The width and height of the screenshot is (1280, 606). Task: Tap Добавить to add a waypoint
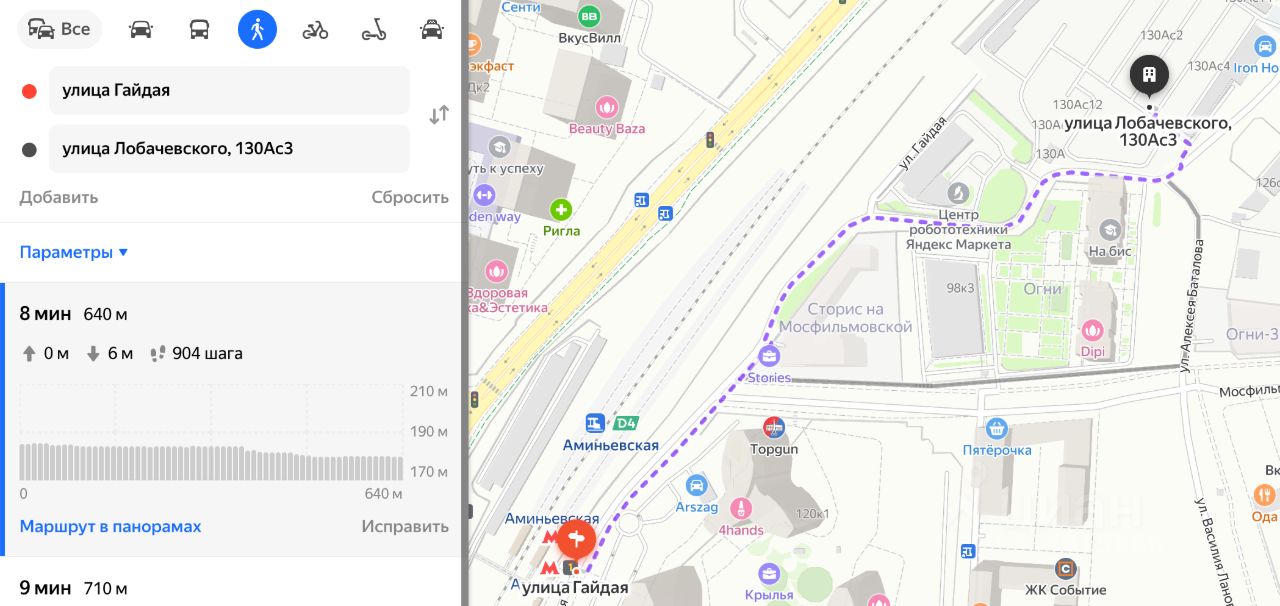pos(58,197)
